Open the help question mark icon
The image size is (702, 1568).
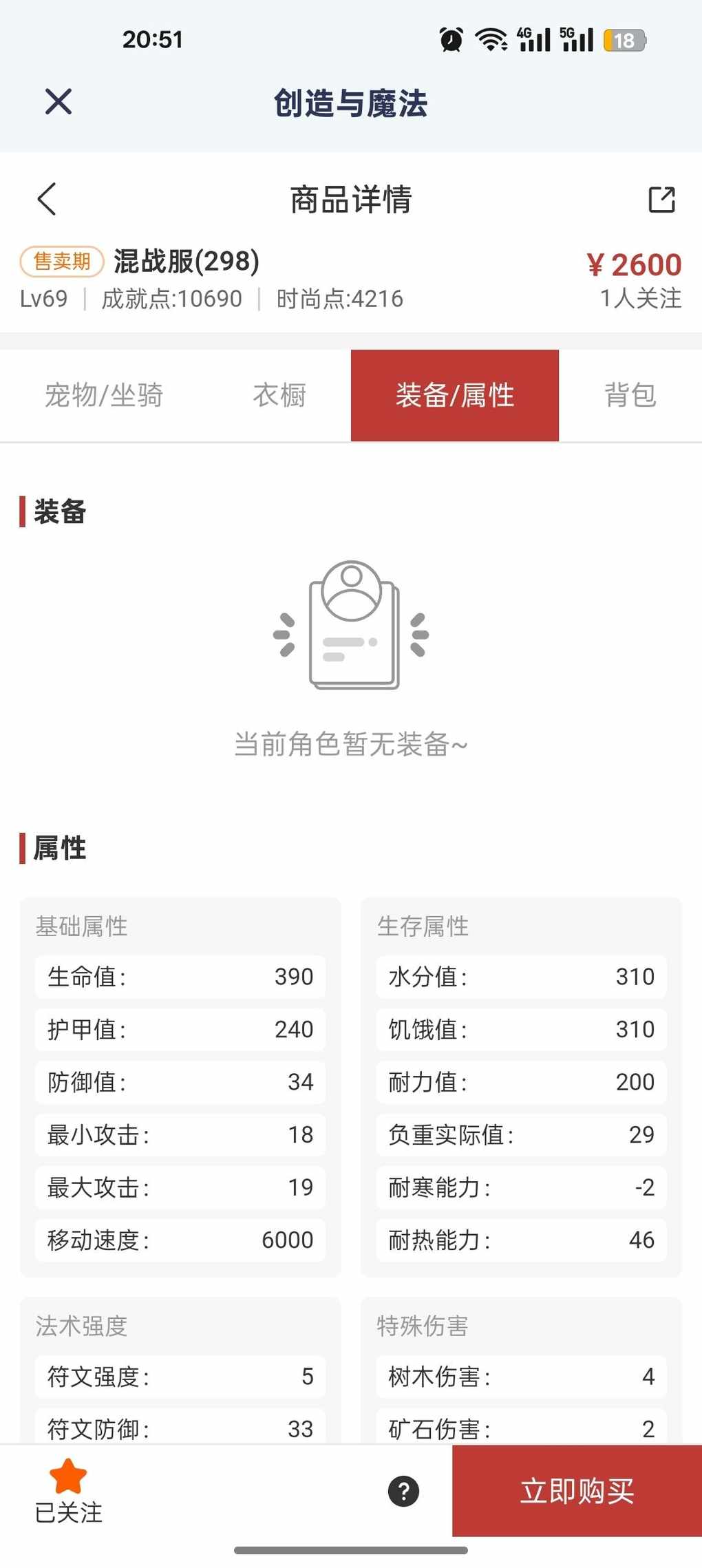click(403, 1491)
